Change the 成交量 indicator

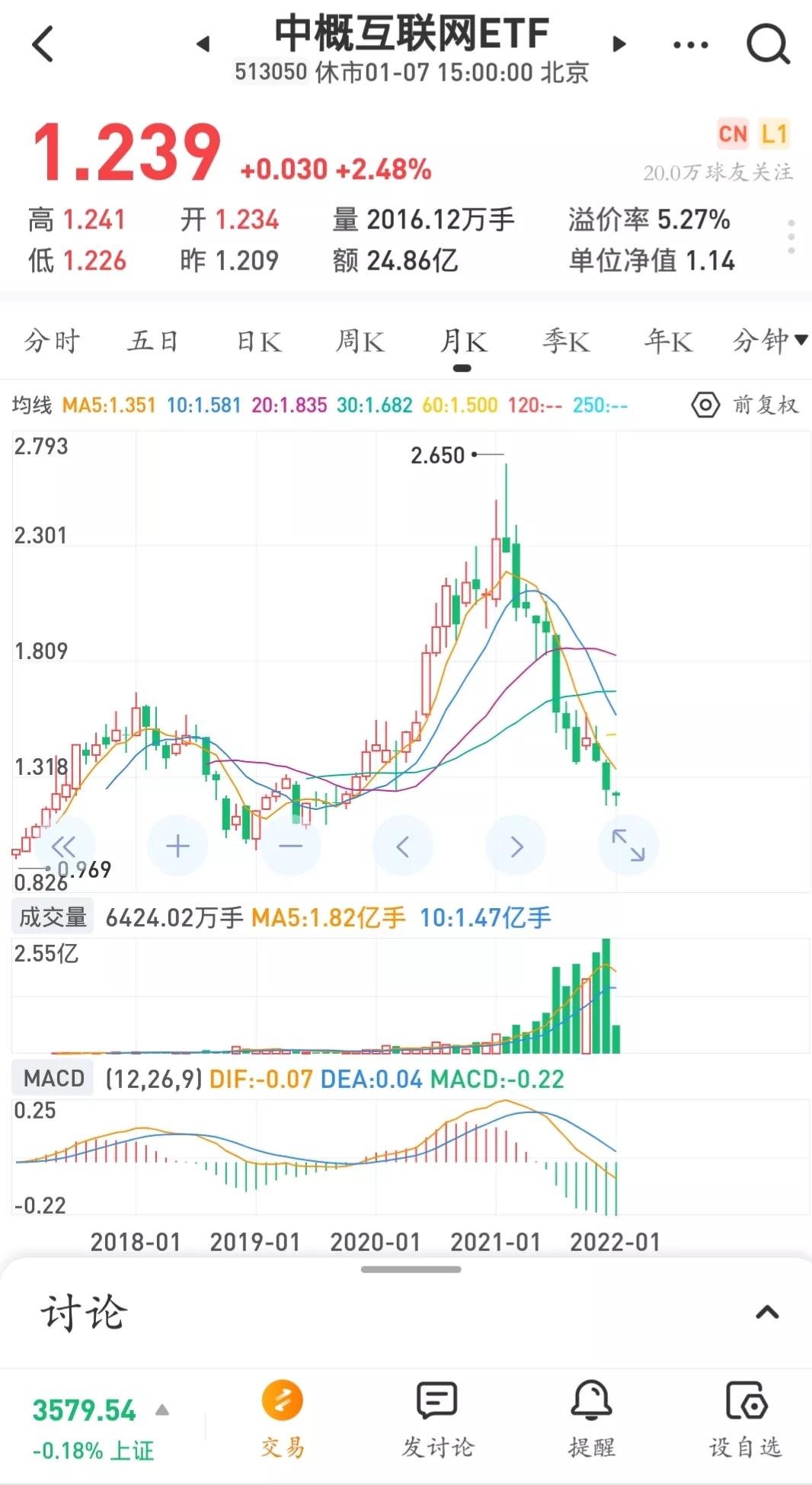[53, 917]
